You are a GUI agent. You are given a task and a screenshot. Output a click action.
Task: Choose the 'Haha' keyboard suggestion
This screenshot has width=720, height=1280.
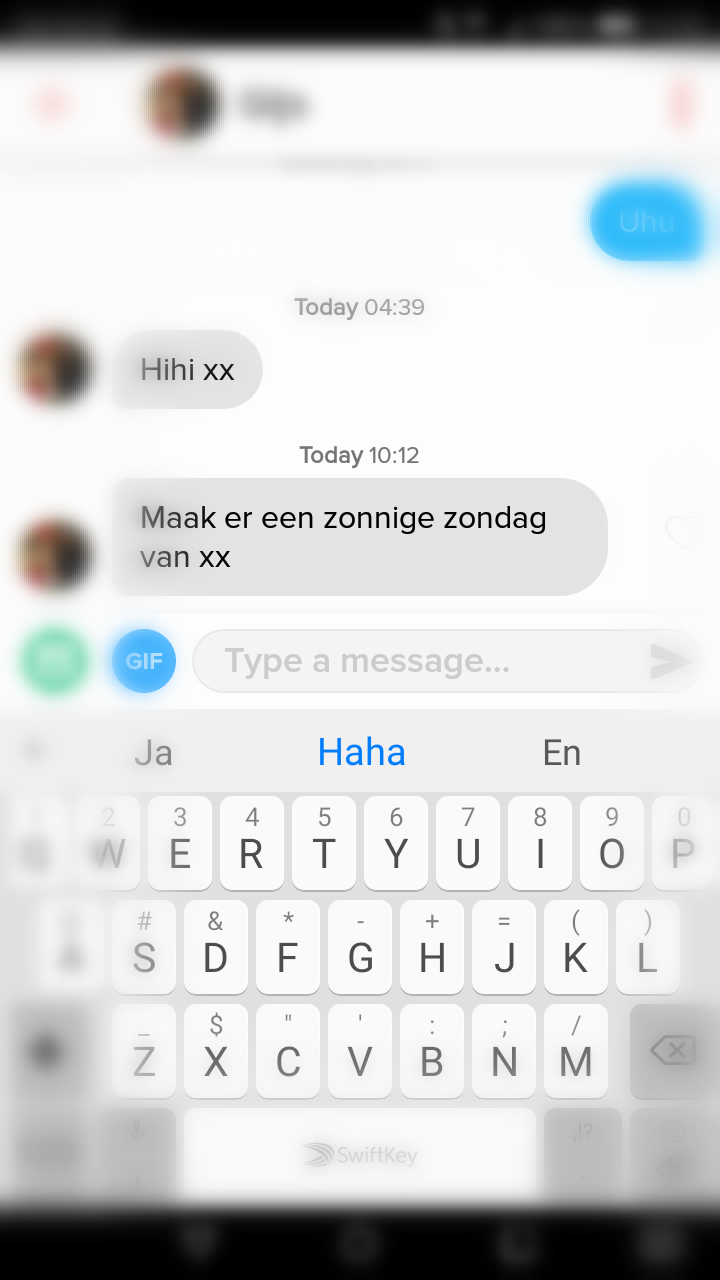click(361, 752)
